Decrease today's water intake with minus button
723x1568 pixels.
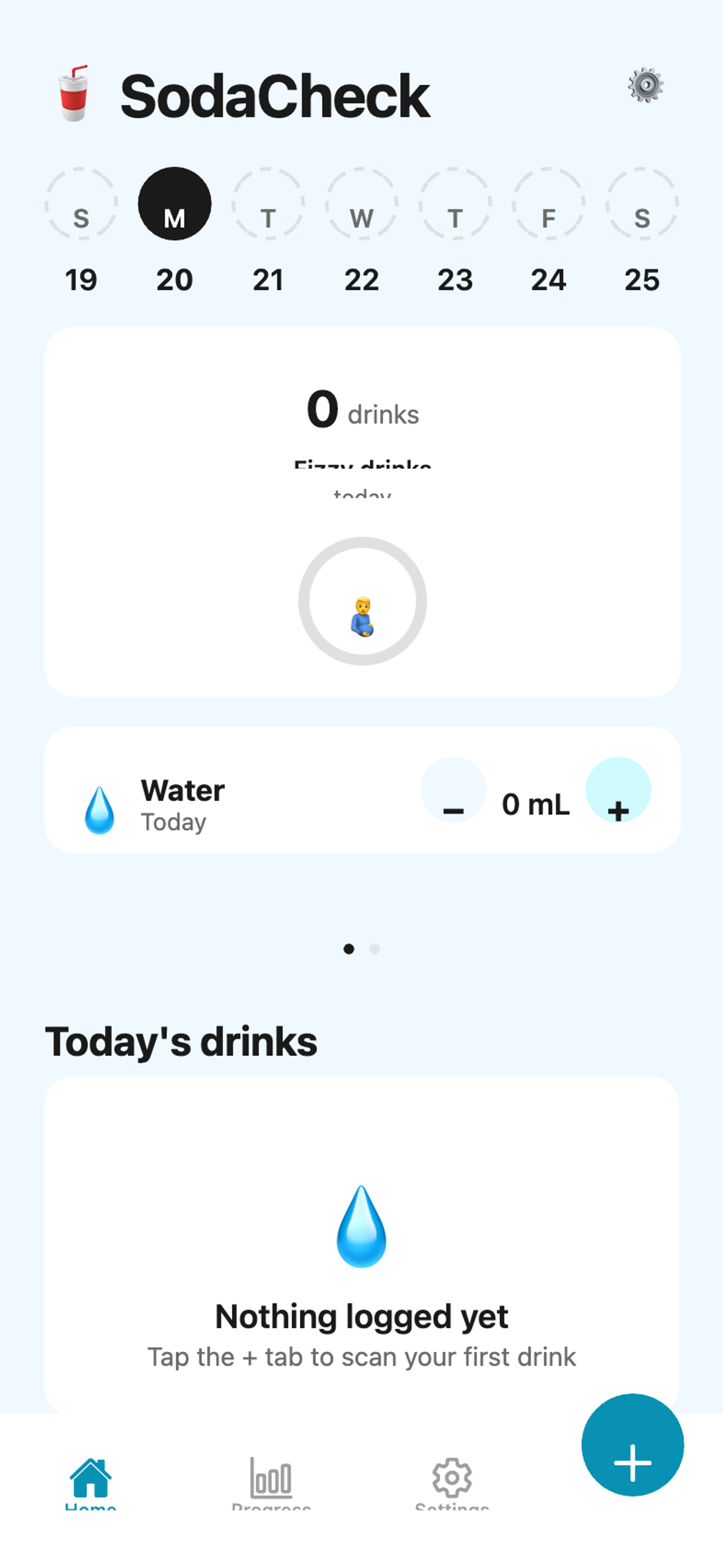453,790
